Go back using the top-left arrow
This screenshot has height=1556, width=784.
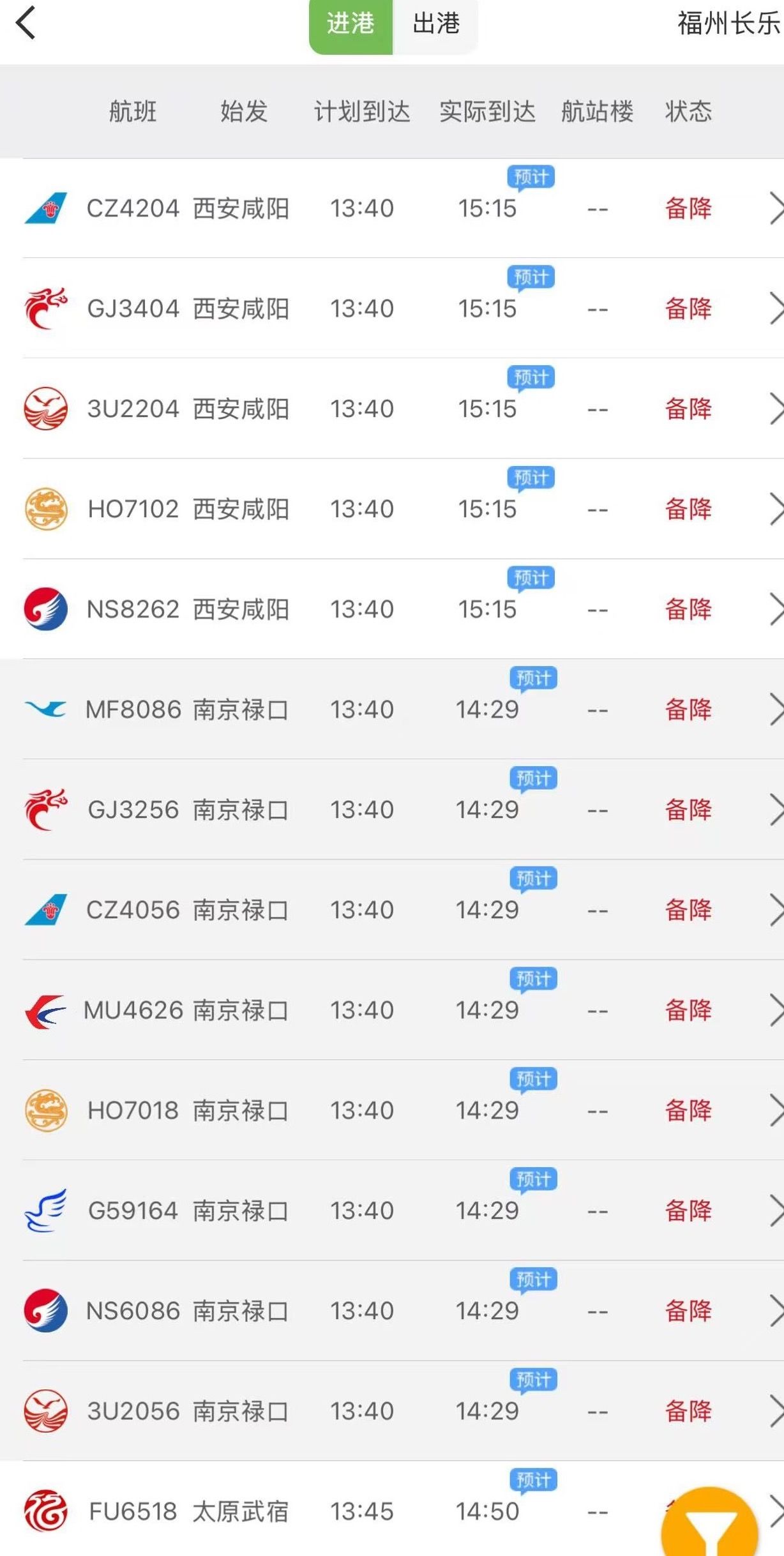pos(26,24)
